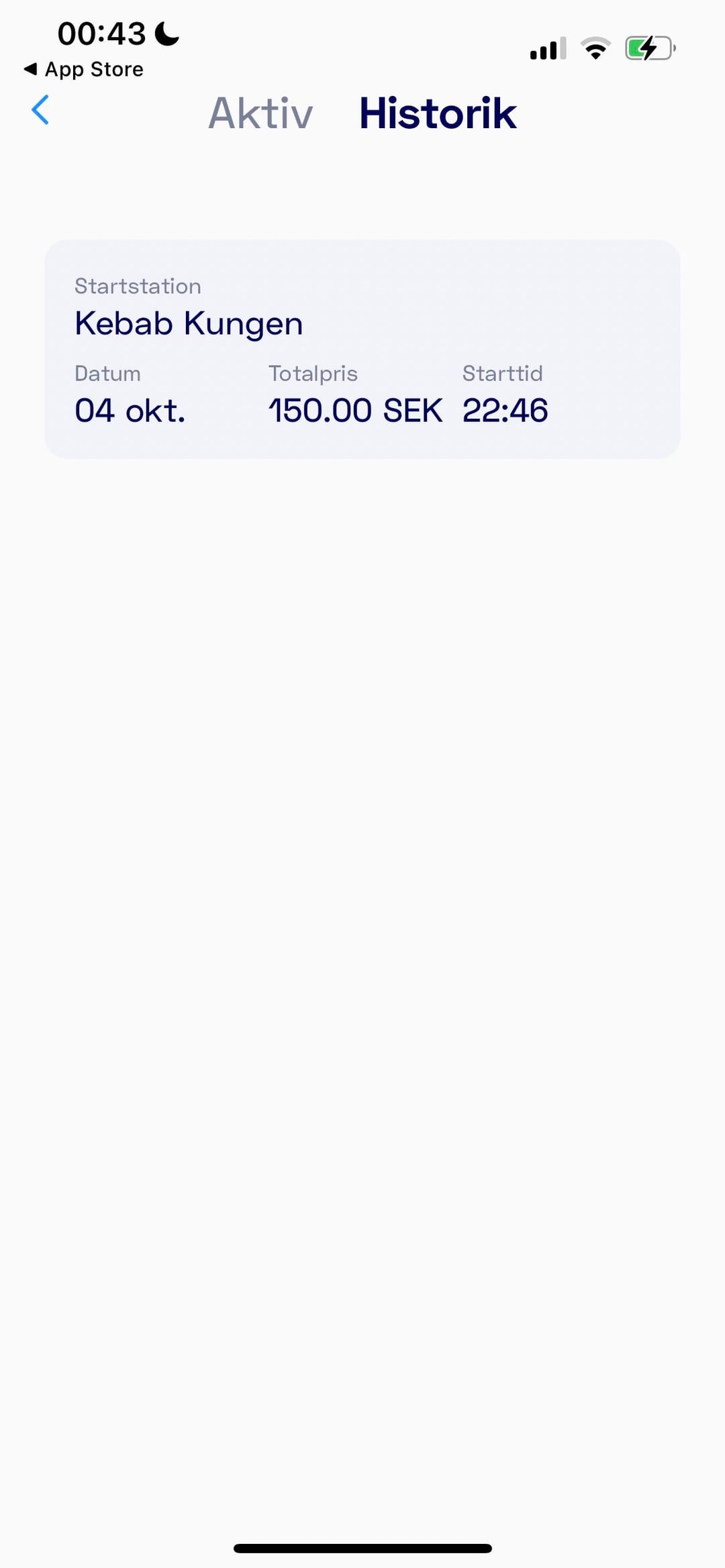Switch to the Aktiv tab
Image resolution: width=725 pixels, height=1568 pixels.
(x=260, y=113)
